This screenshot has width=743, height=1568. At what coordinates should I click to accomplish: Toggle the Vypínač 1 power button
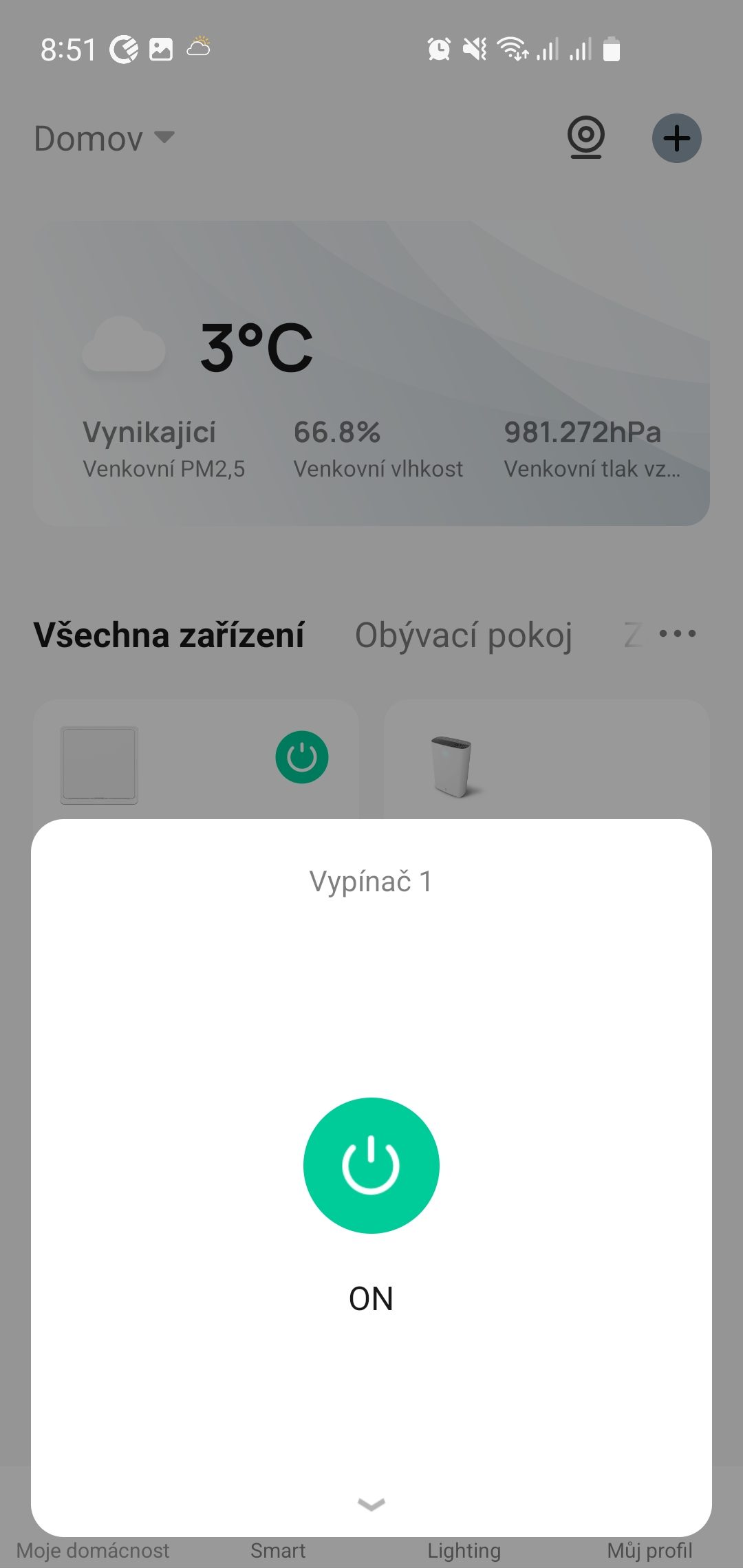pos(371,1165)
